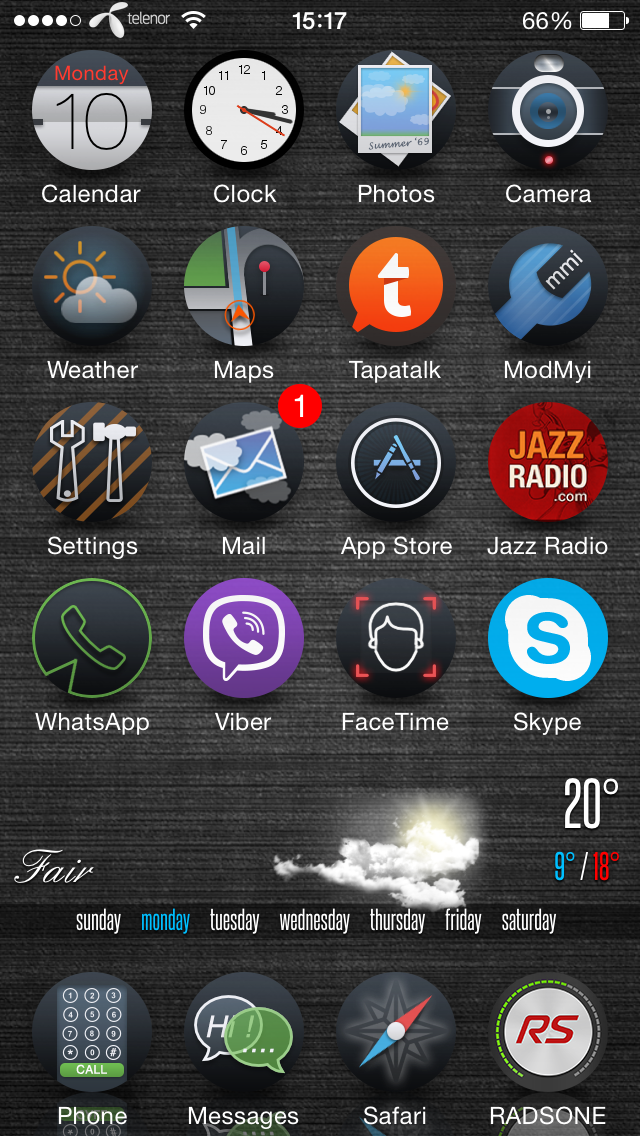Launch Viber
This screenshot has height=1136, width=640.
244,638
